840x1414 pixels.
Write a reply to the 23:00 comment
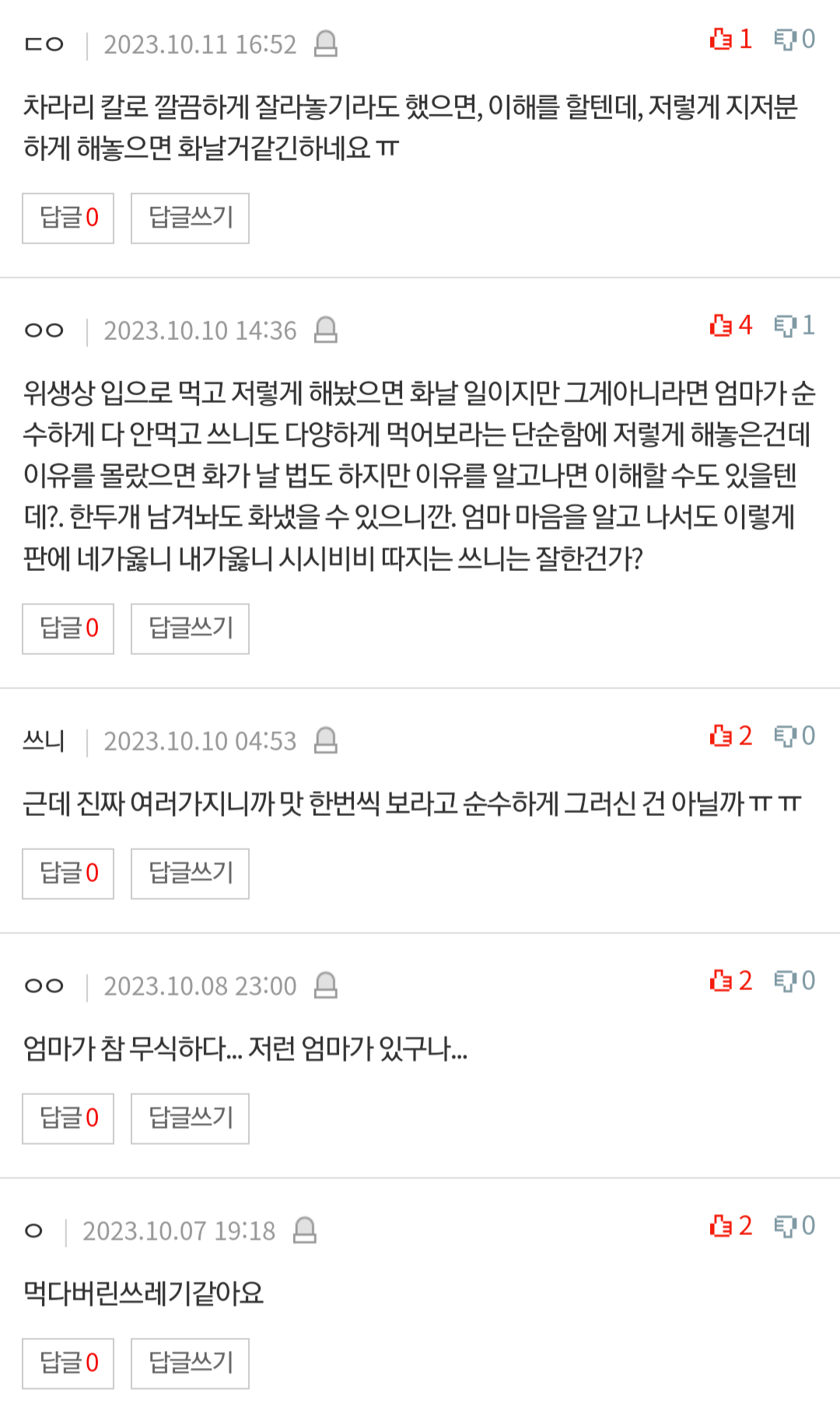tap(190, 1118)
